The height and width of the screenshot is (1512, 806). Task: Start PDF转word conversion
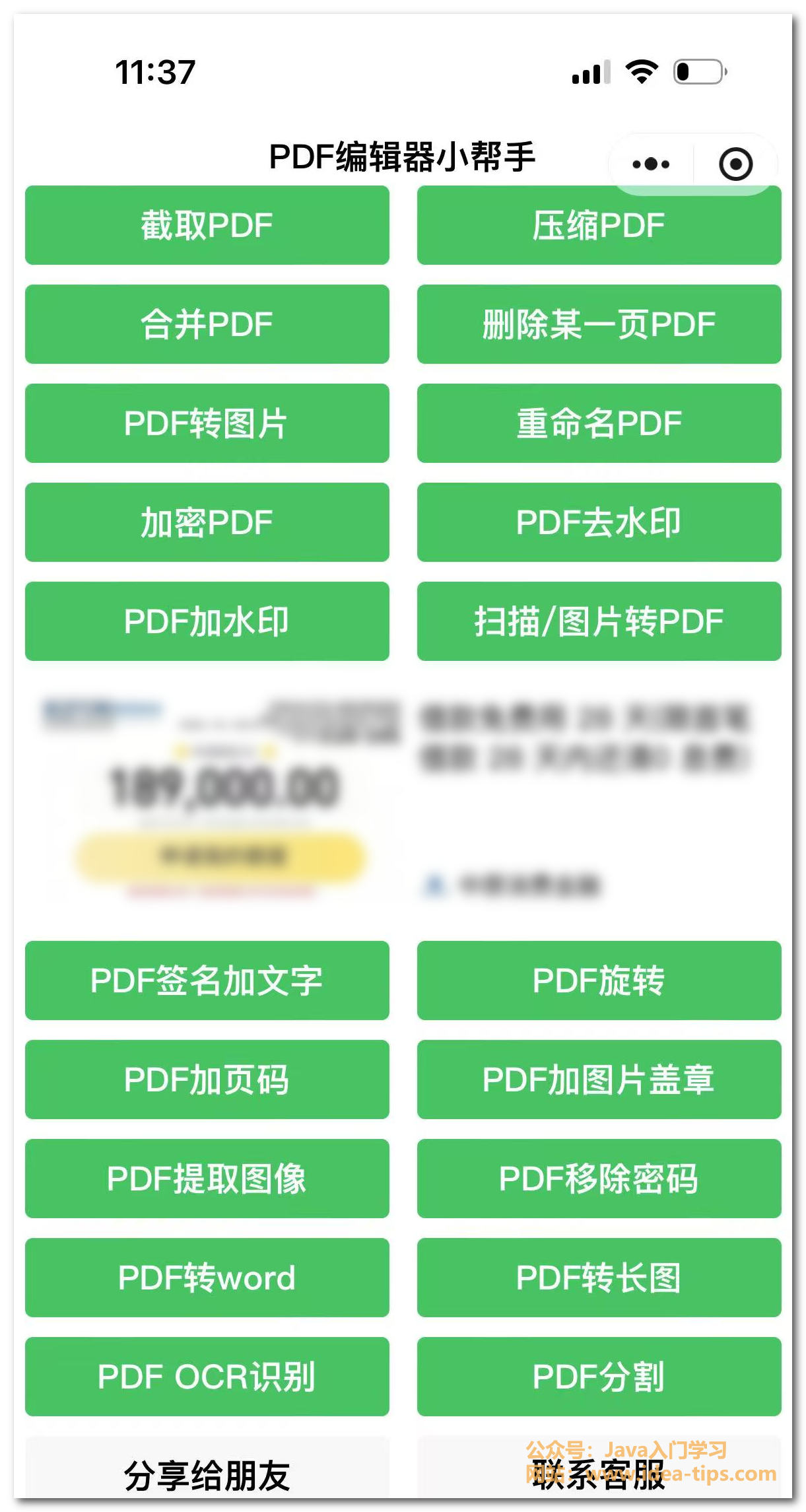click(207, 1278)
